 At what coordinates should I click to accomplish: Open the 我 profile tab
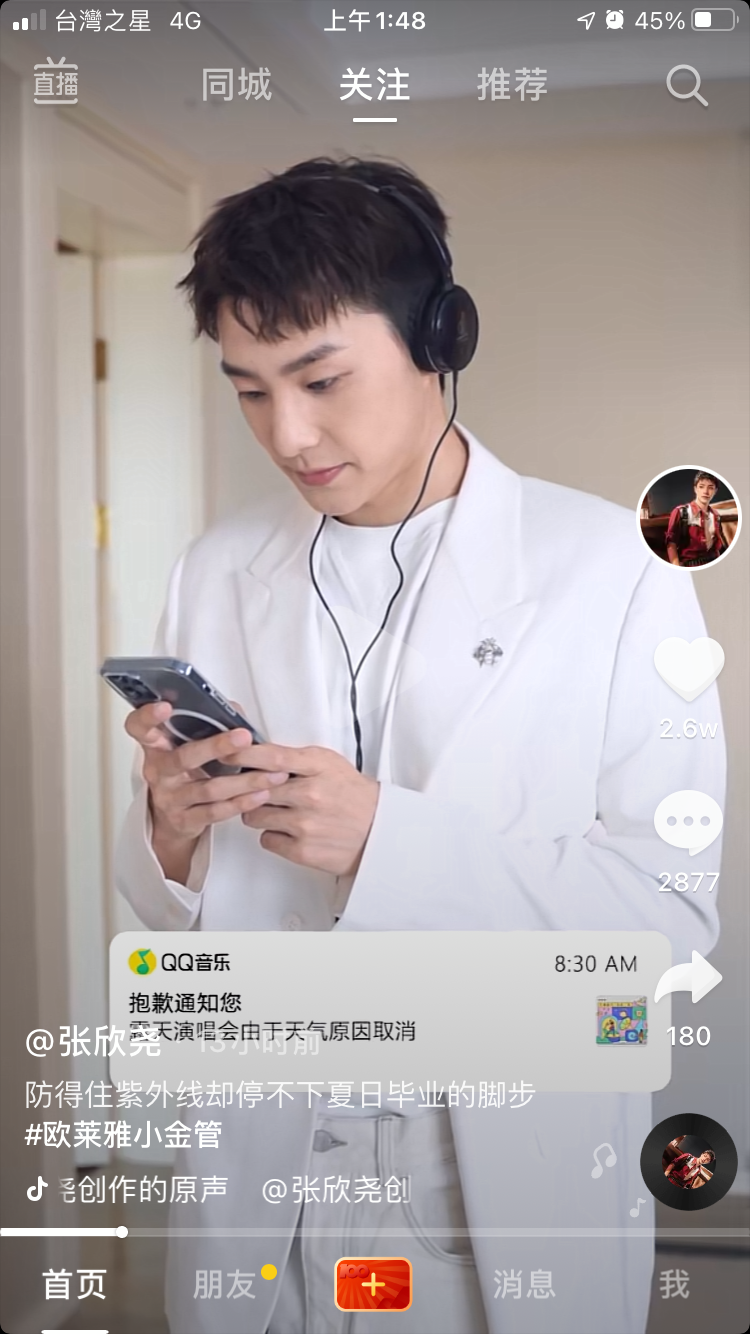(x=674, y=1285)
